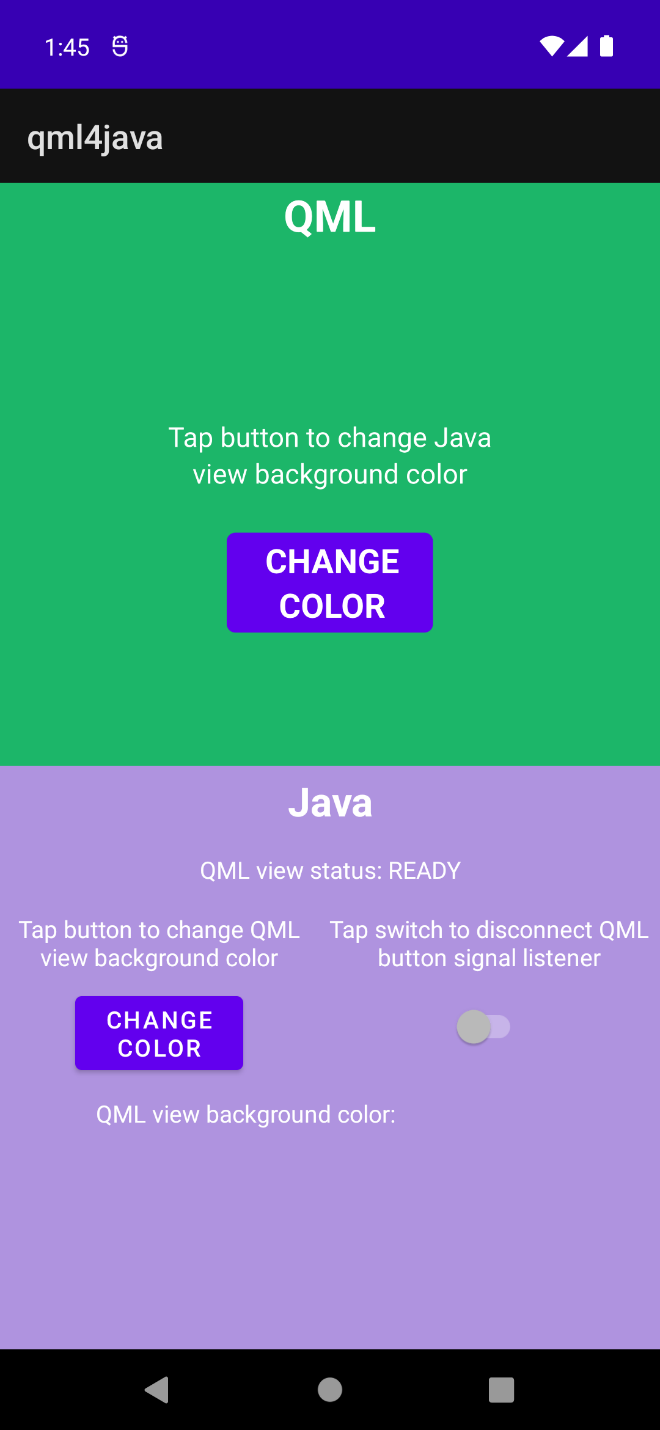Image resolution: width=660 pixels, height=1430 pixels.
Task: Tap Change Color button in Java view
Action: [159, 1033]
